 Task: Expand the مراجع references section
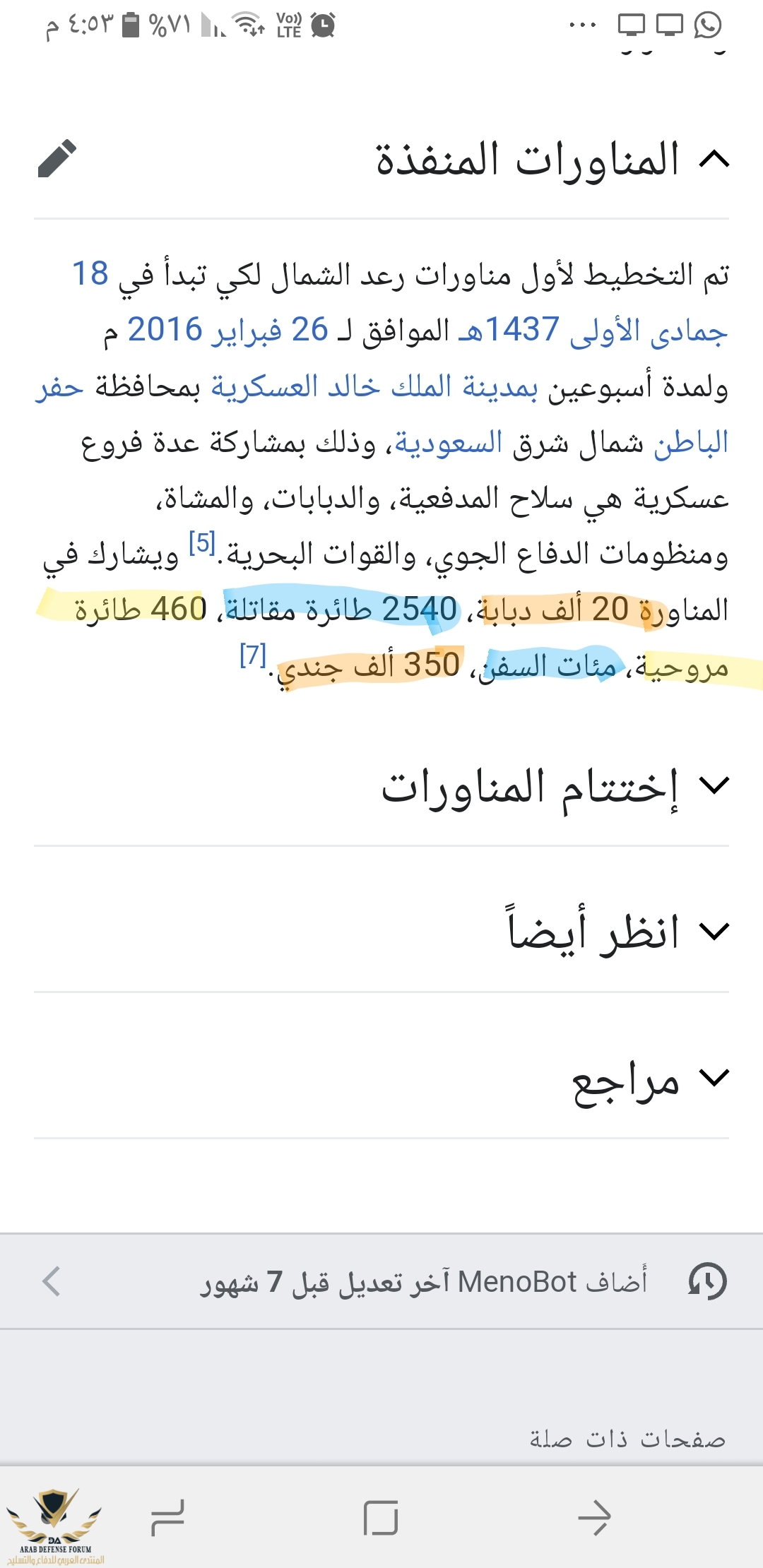713,1078
